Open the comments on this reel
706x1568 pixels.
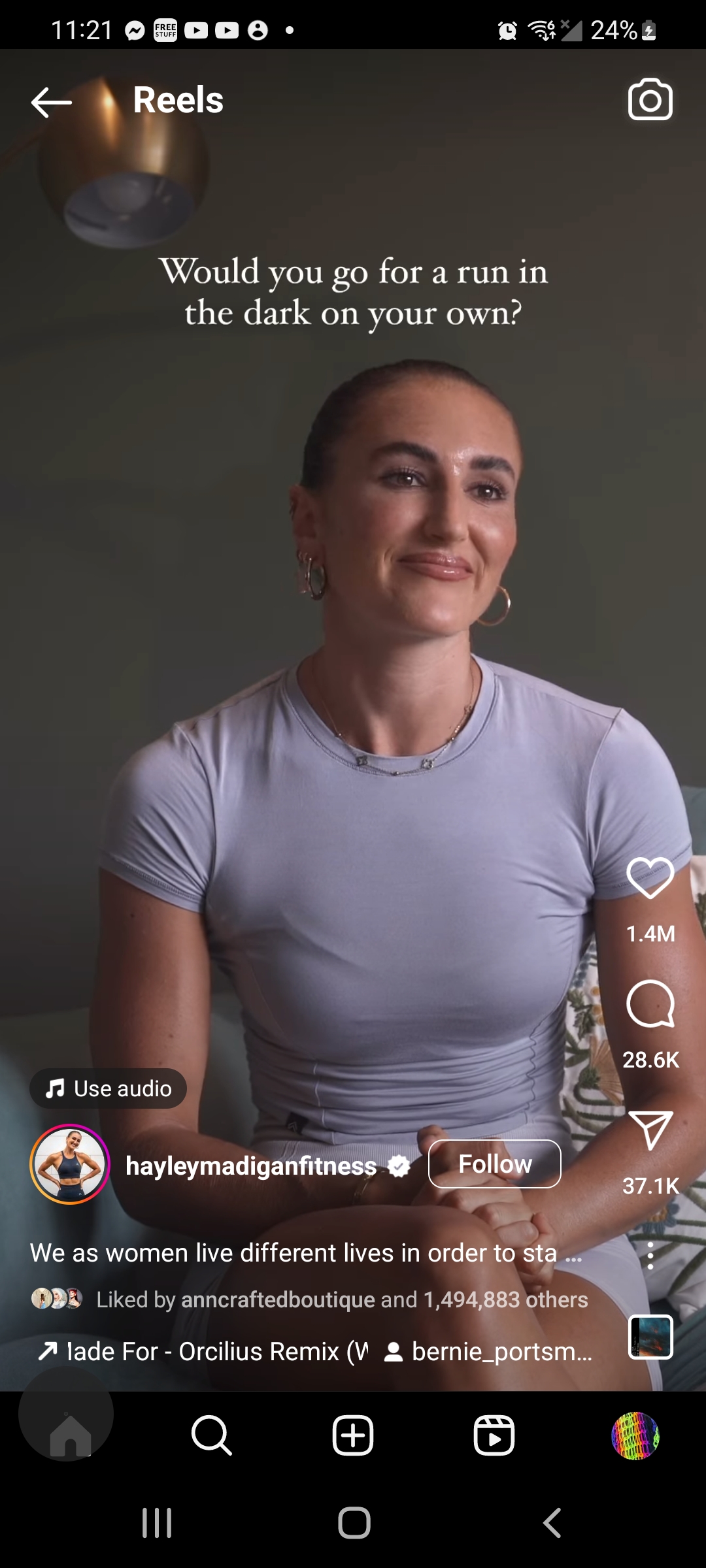pyautogui.click(x=650, y=1005)
